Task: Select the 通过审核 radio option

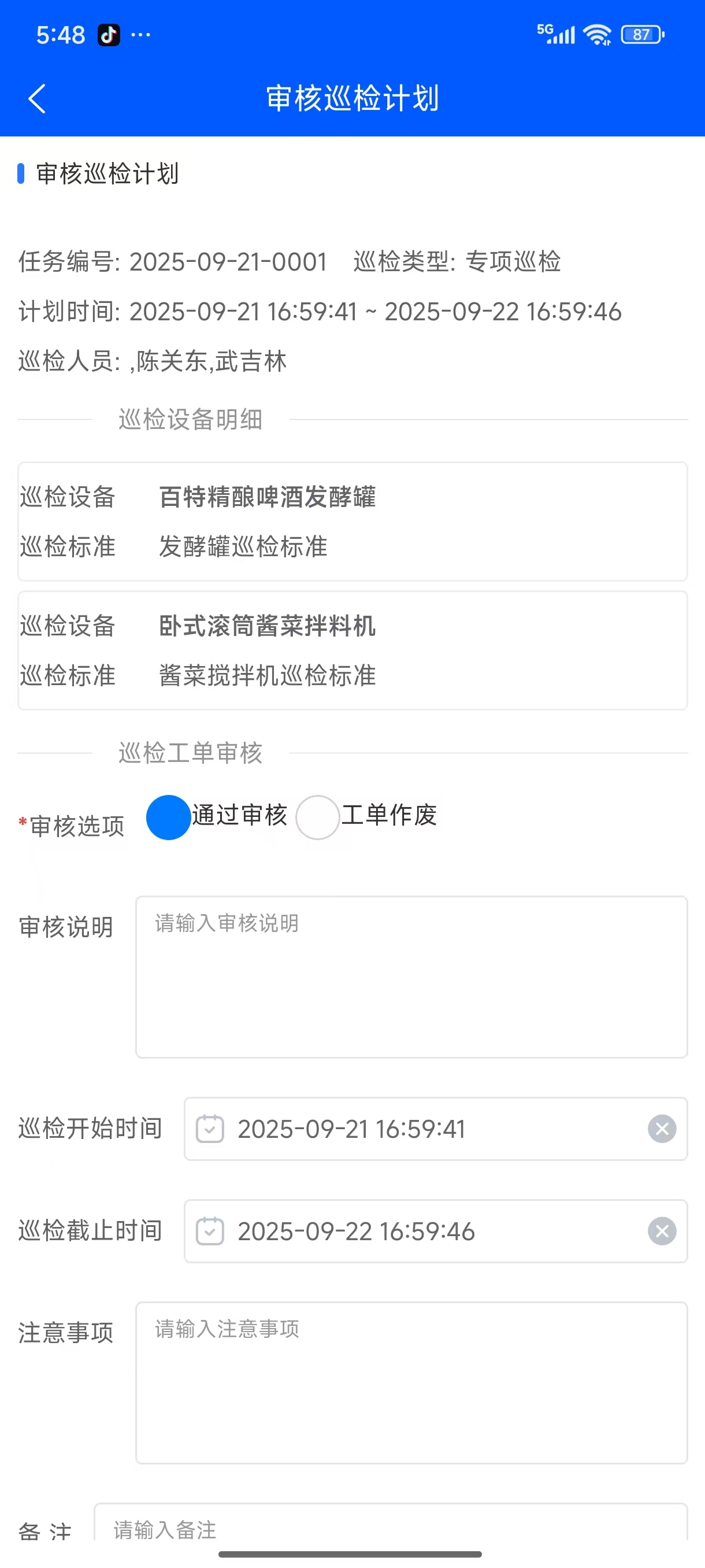Action: 169,817
